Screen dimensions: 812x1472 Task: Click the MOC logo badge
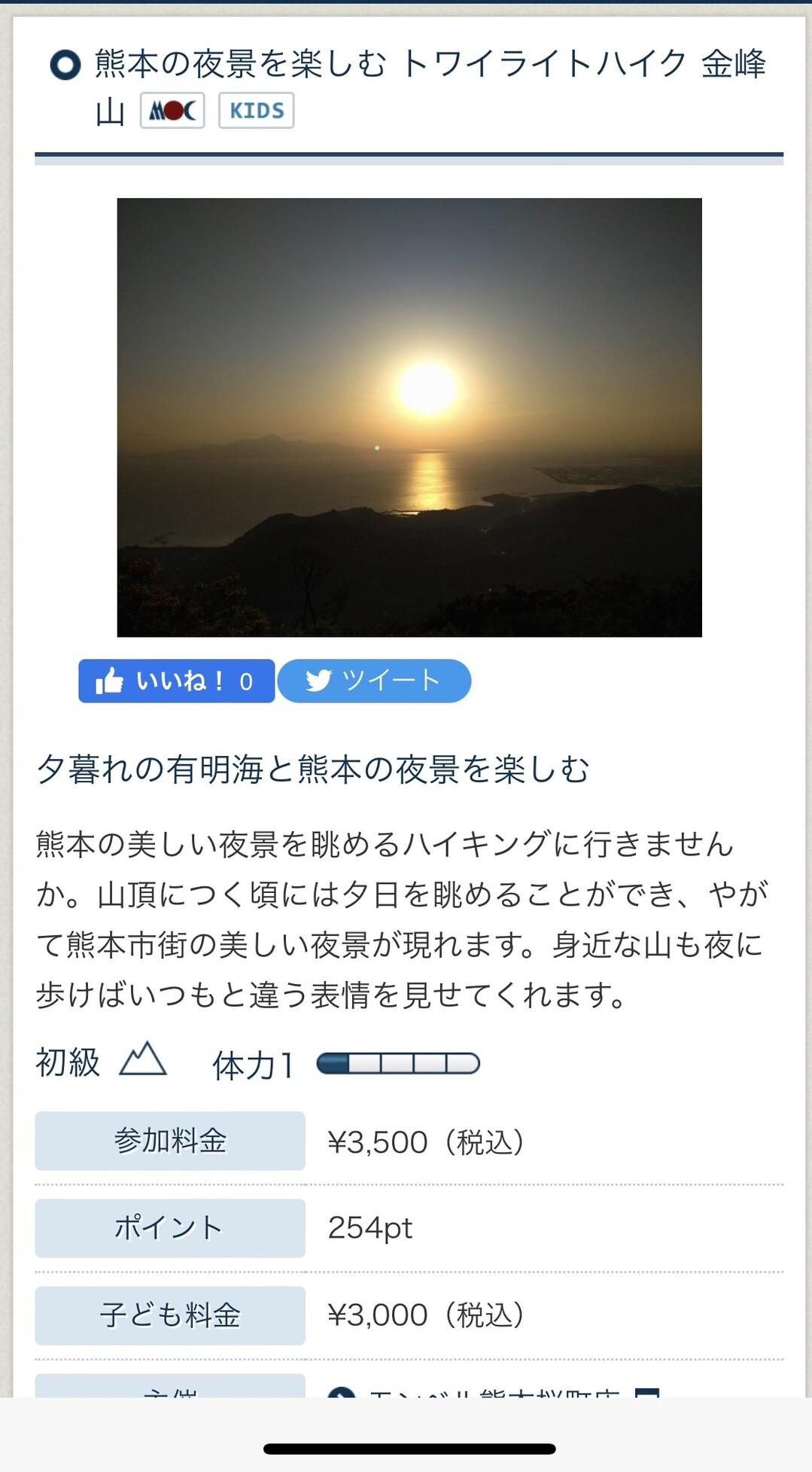tap(172, 111)
